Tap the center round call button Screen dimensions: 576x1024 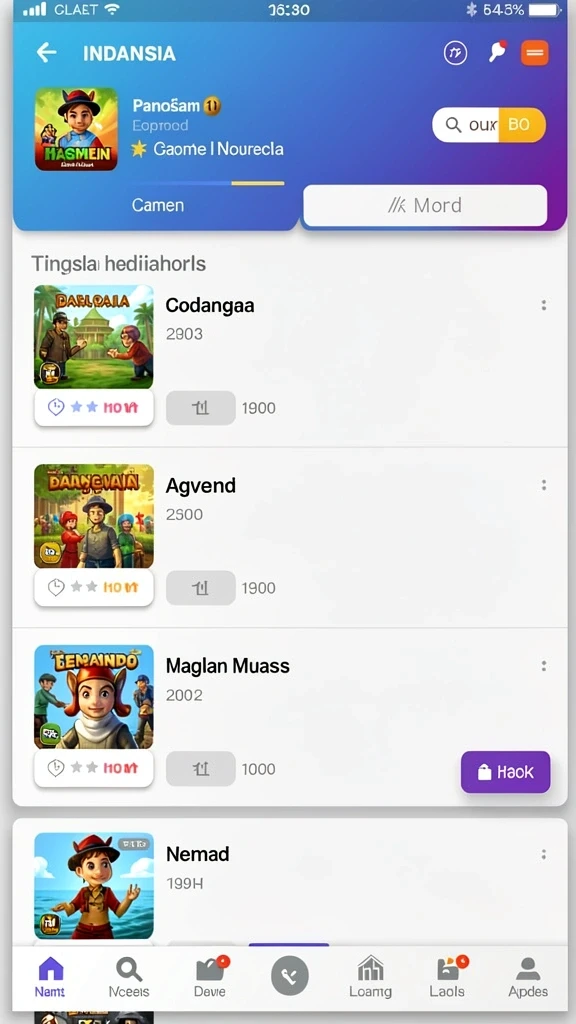pos(289,976)
